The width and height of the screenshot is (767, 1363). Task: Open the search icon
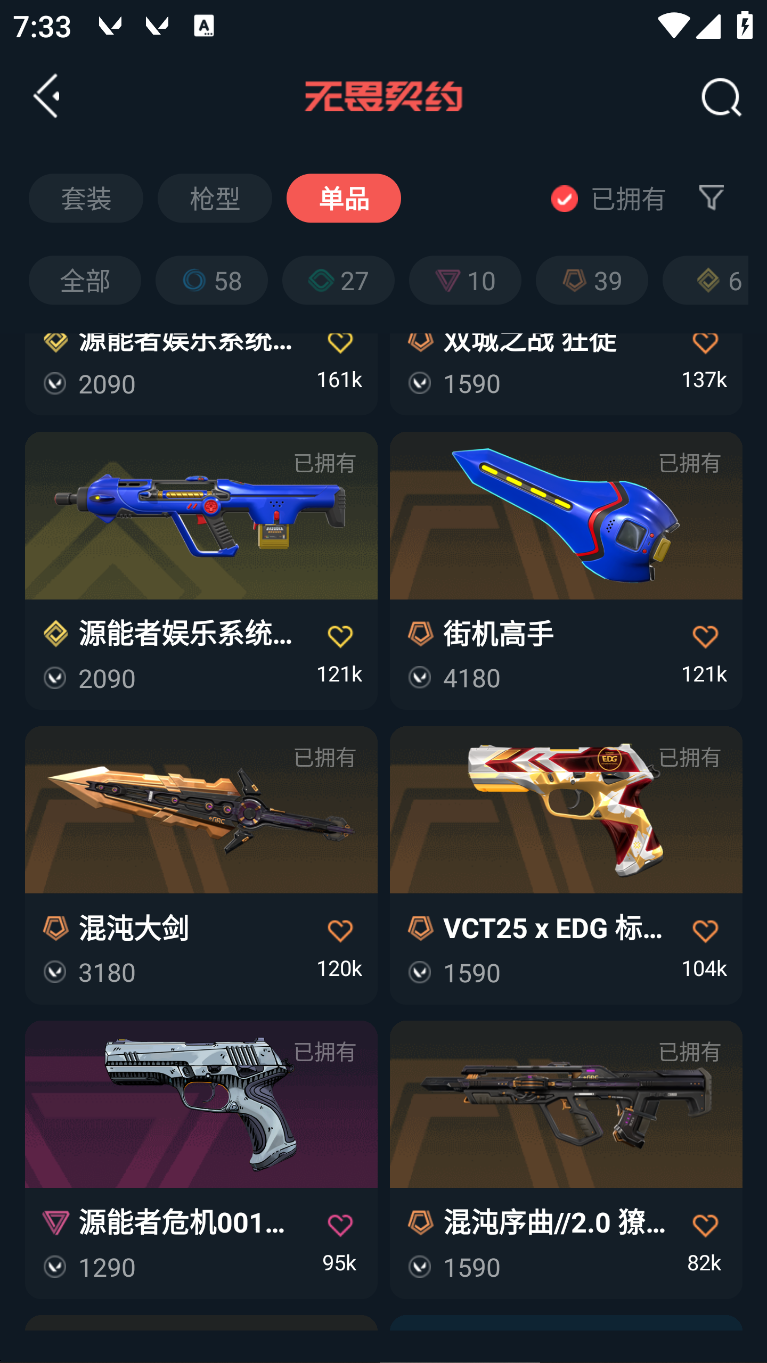click(x=720, y=97)
